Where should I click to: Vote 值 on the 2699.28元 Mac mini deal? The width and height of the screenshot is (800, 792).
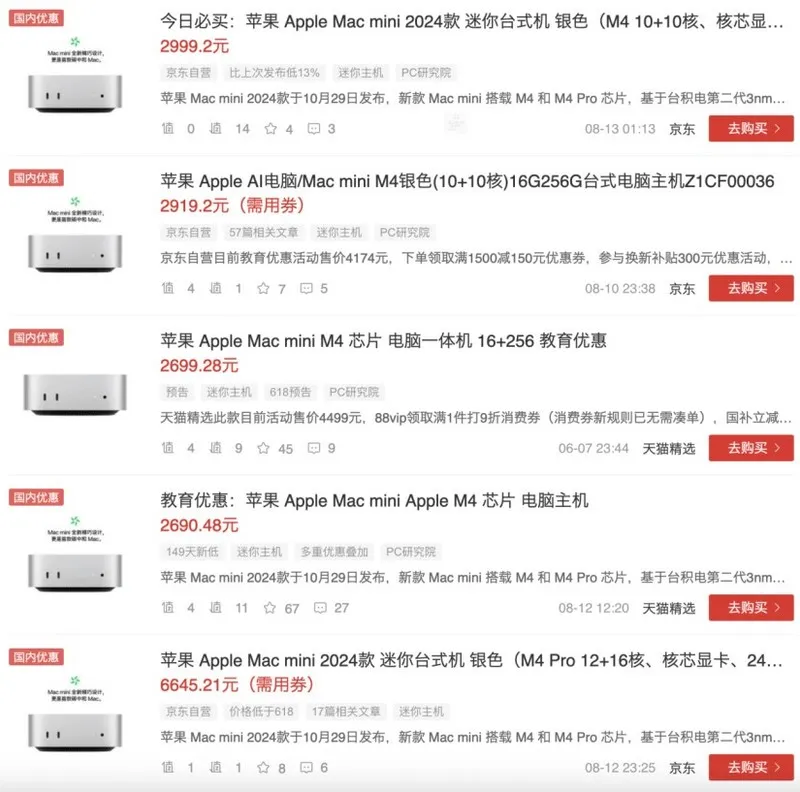(x=168, y=448)
